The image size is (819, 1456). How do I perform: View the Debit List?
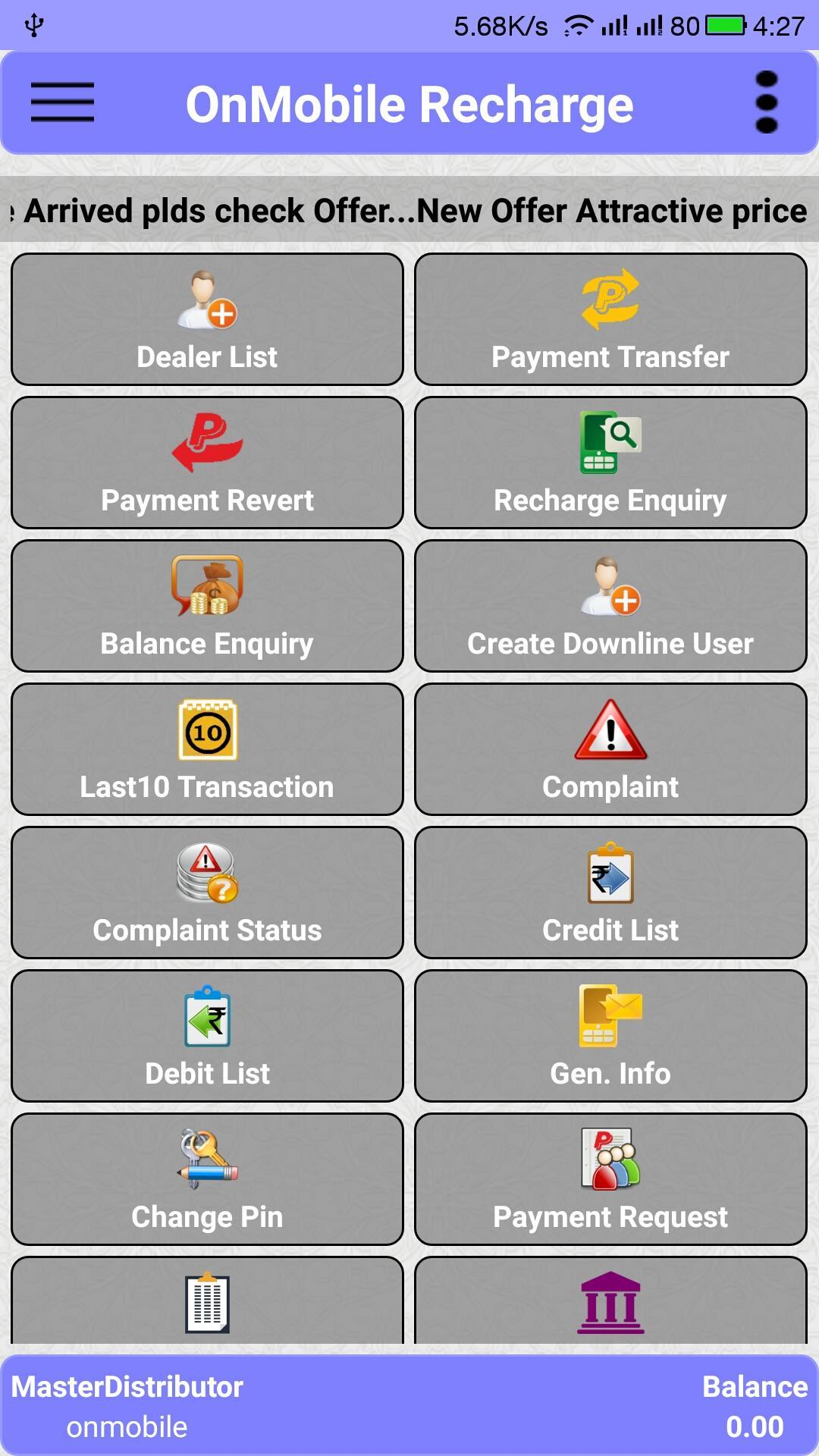[x=207, y=1036]
